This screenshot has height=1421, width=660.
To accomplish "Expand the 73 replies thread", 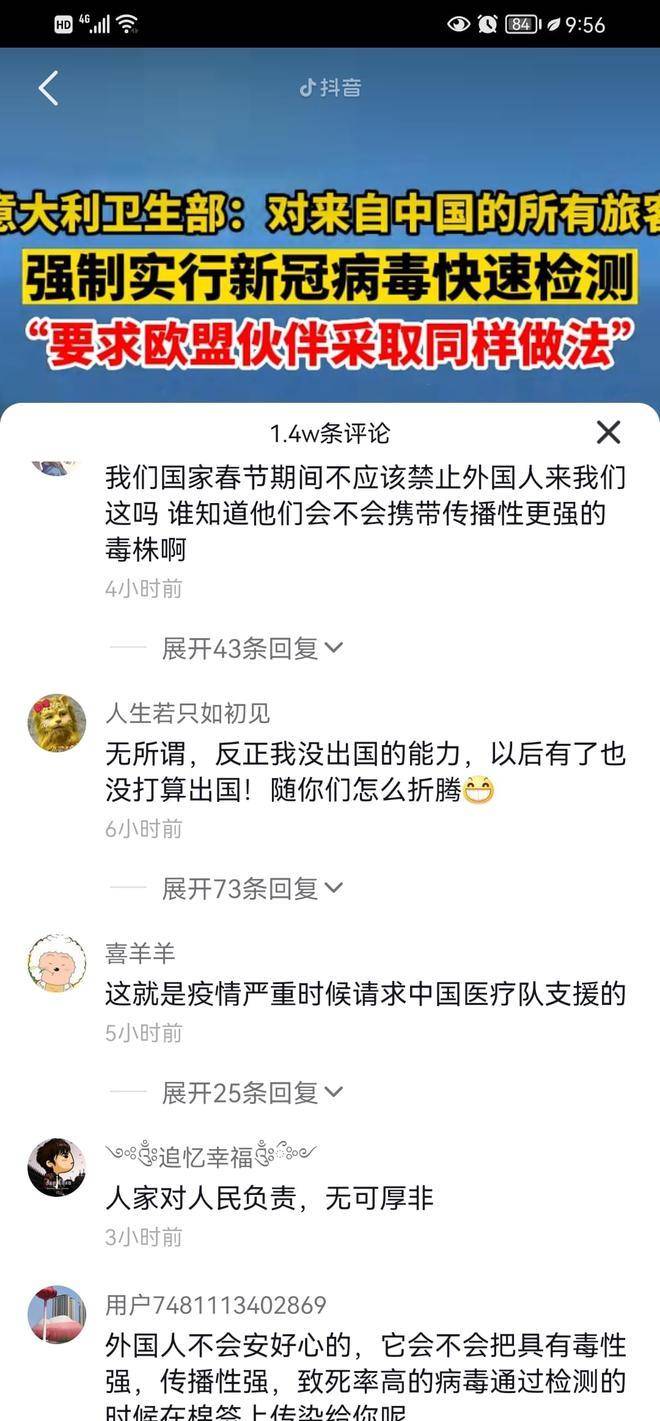I will click(252, 888).
